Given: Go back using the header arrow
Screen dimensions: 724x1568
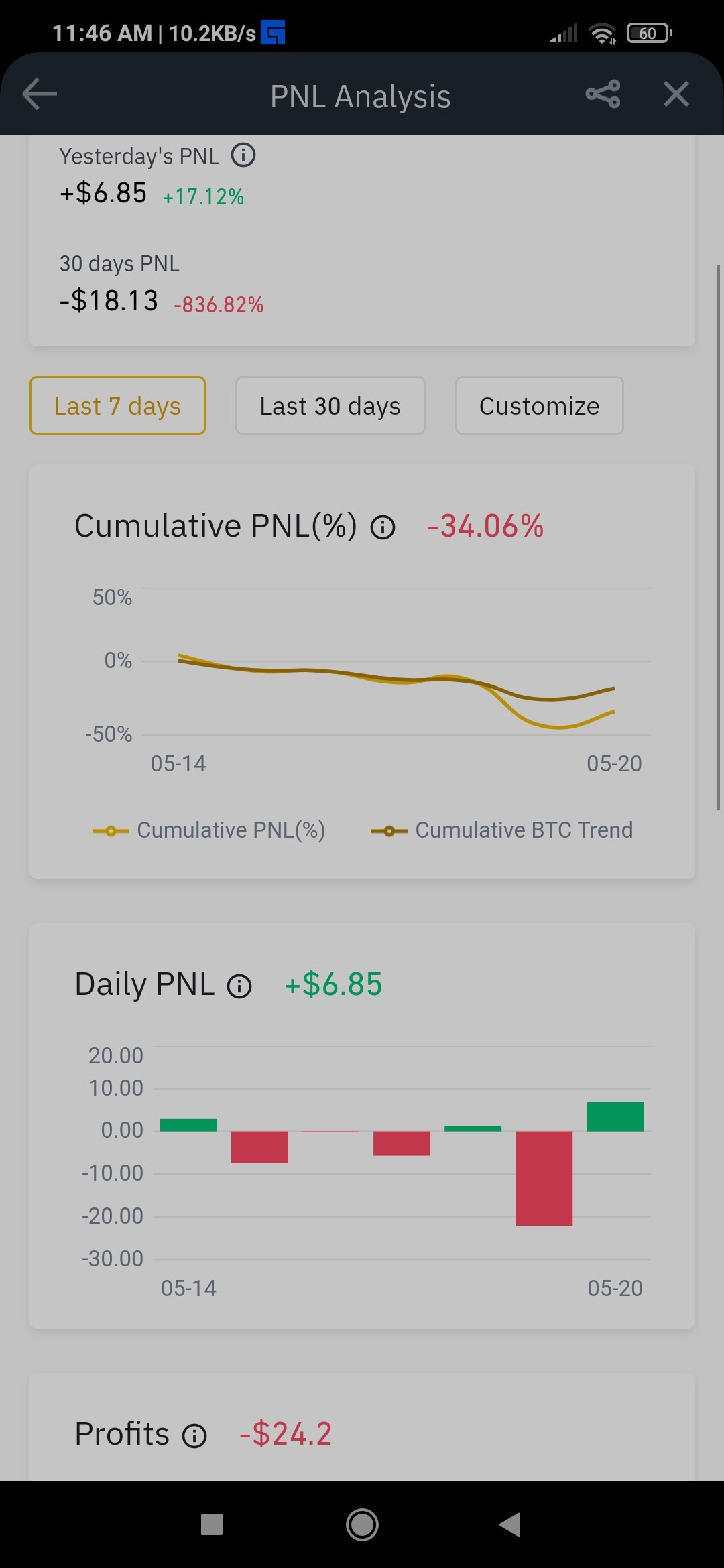Looking at the screenshot, I should pos(40,94).
